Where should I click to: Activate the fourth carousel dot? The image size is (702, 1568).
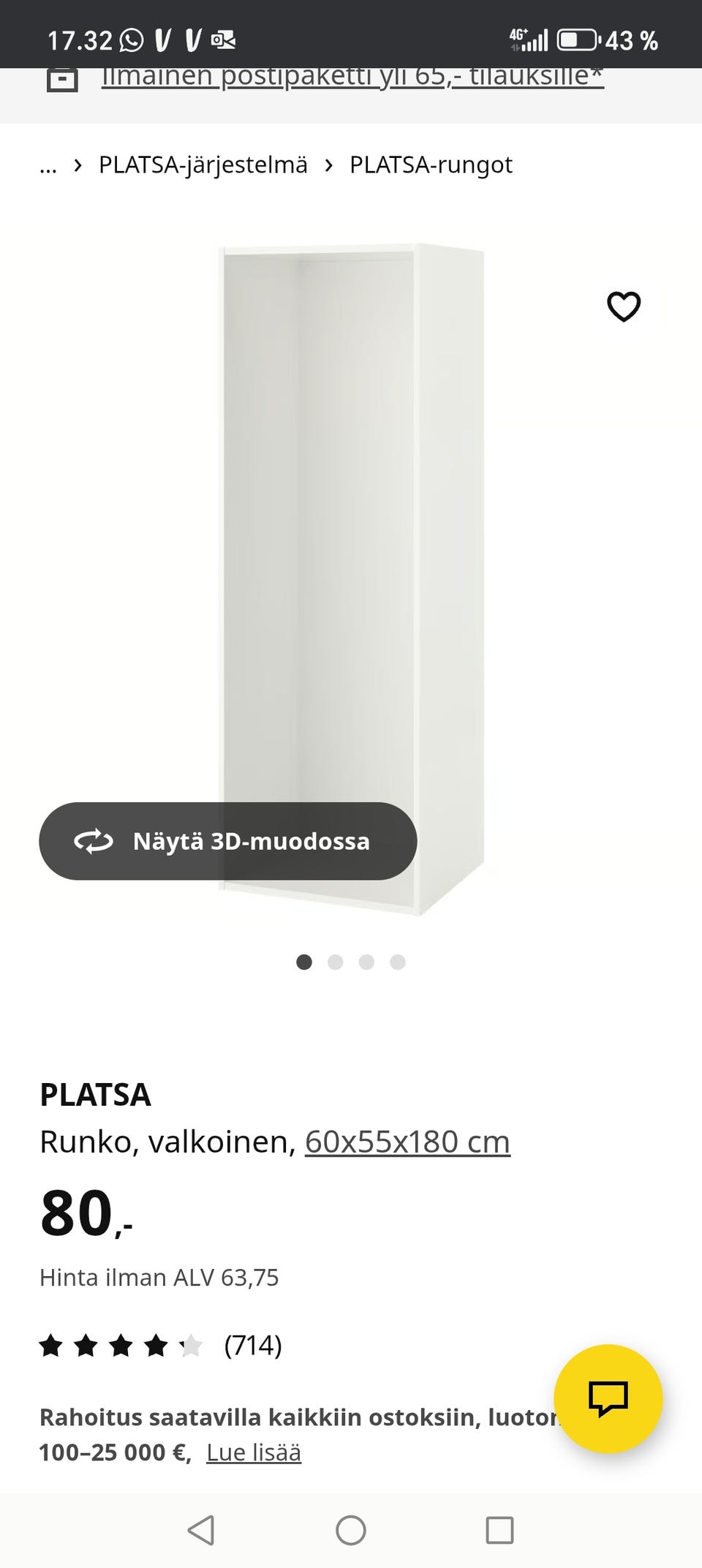[x=397, y=962]
